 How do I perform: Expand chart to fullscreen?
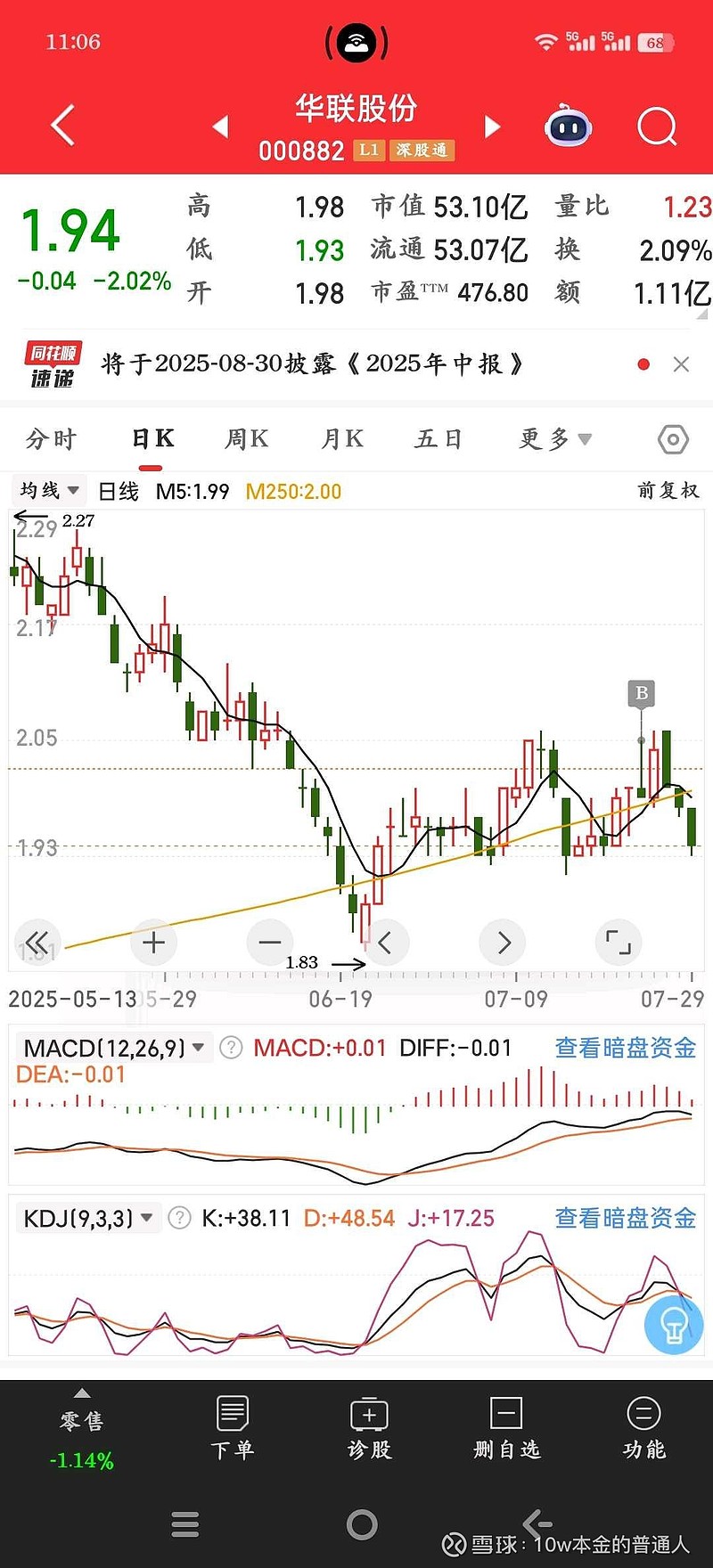coord(618,942)
